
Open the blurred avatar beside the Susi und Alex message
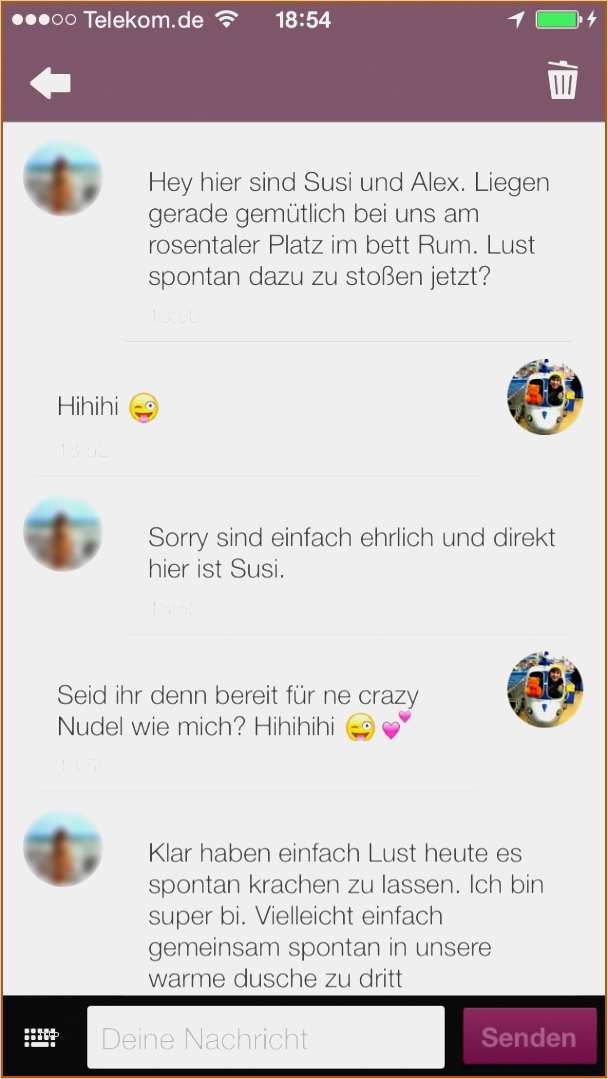[x=63, y=178]
